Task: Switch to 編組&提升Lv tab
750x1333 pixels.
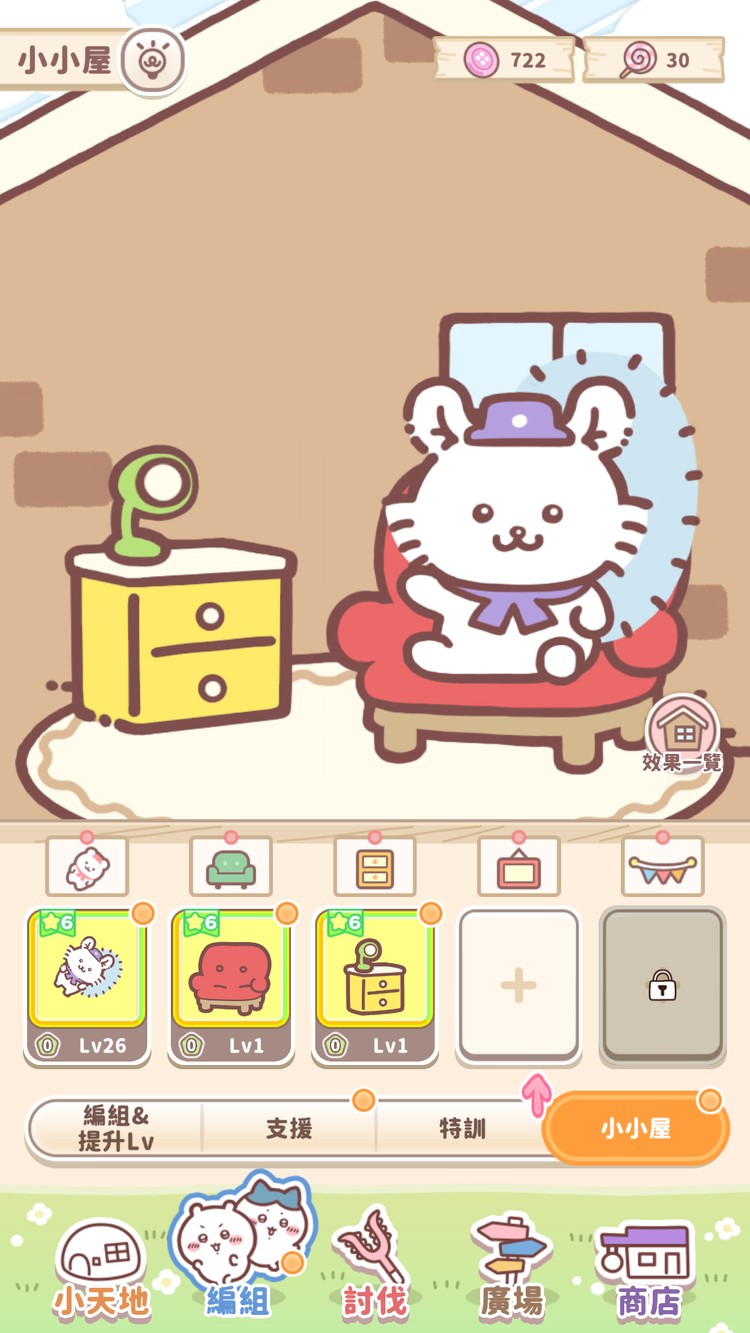Action: (116, 1129)
